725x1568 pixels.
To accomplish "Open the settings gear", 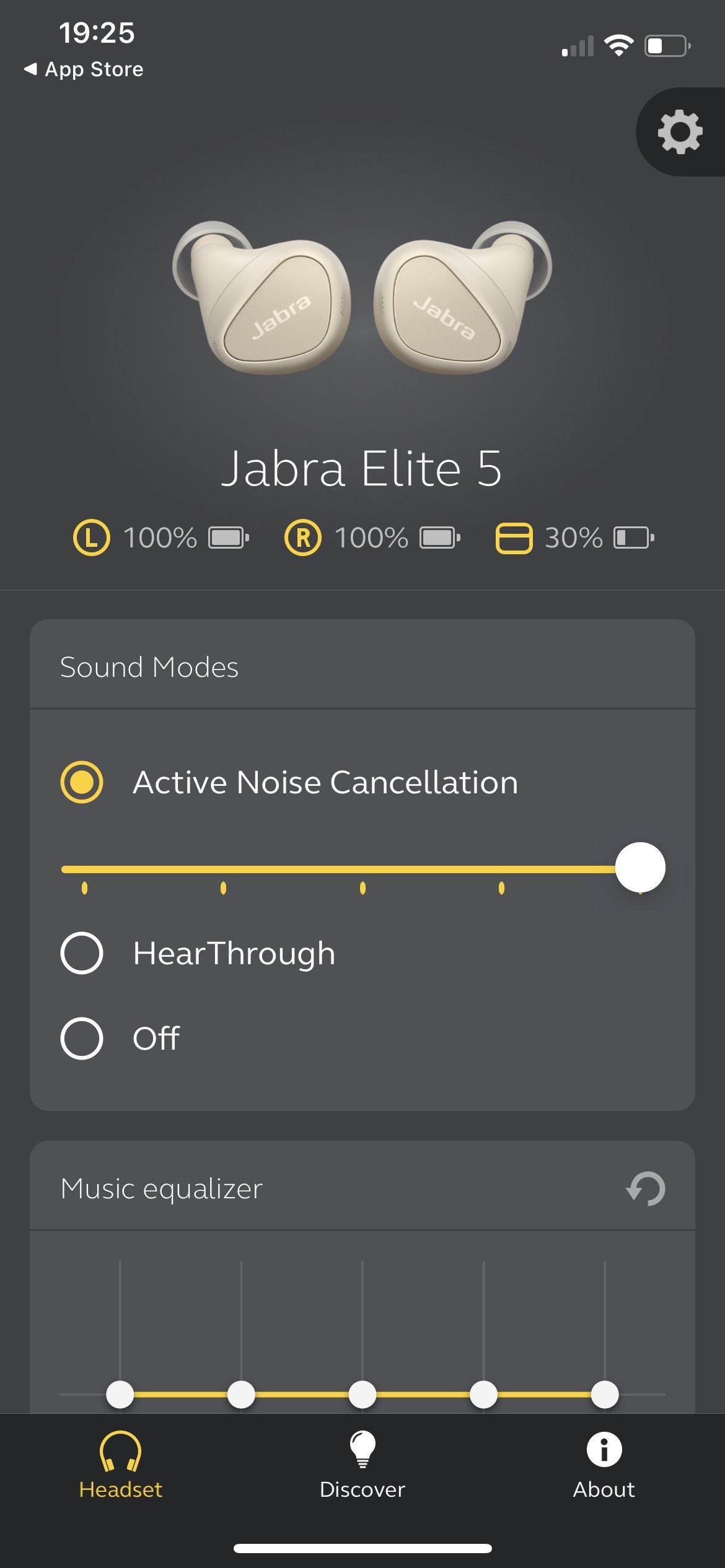I will (680, 132).
